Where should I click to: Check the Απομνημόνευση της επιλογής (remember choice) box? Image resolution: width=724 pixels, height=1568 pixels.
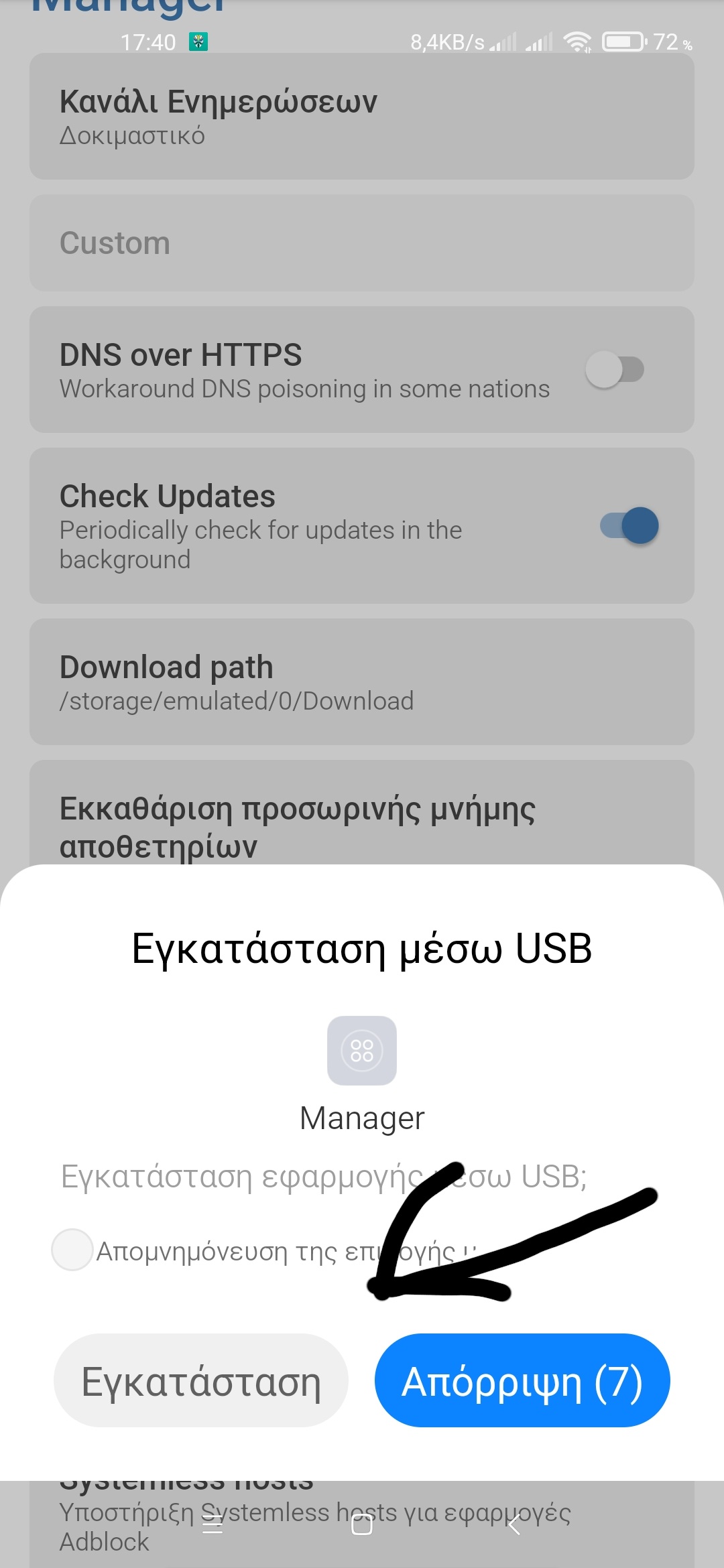[x=72, y=1250]
